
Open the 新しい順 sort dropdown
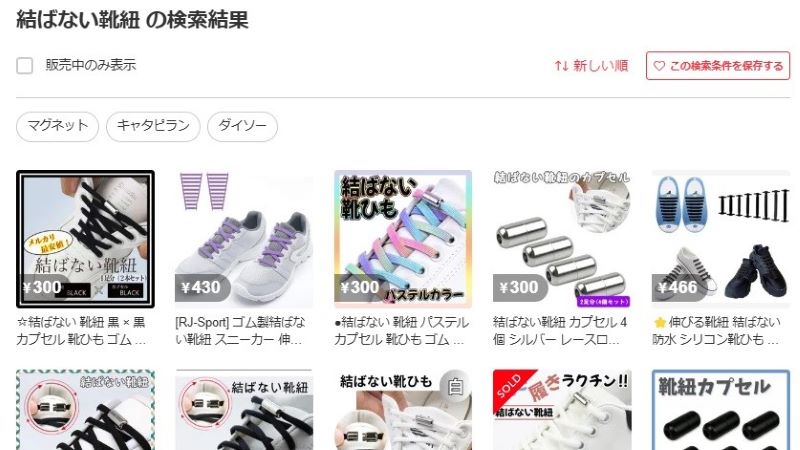click(x=591, y=66)
